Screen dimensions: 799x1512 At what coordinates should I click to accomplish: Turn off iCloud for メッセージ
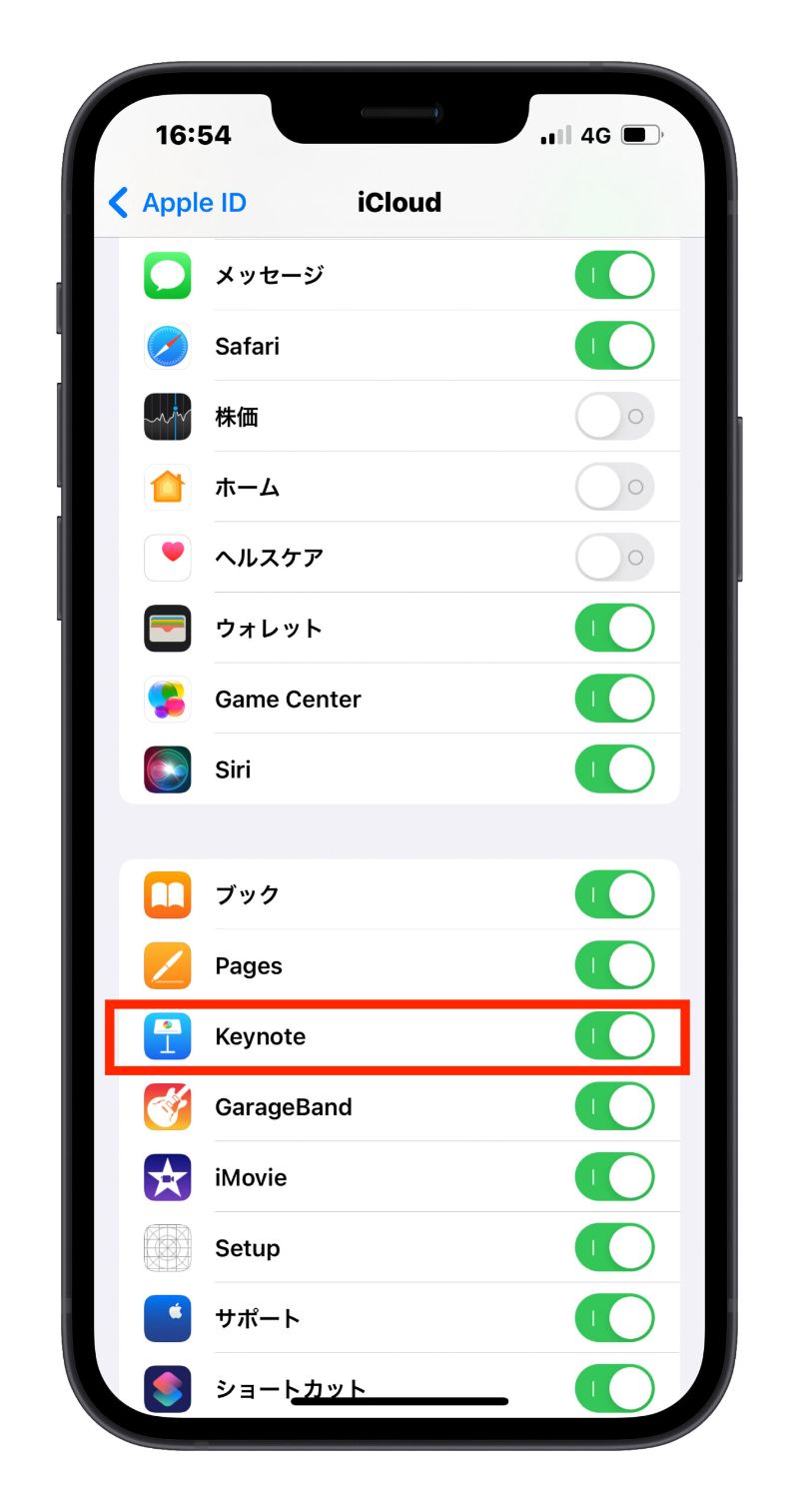pyautogui.click(x=614, y=275)
